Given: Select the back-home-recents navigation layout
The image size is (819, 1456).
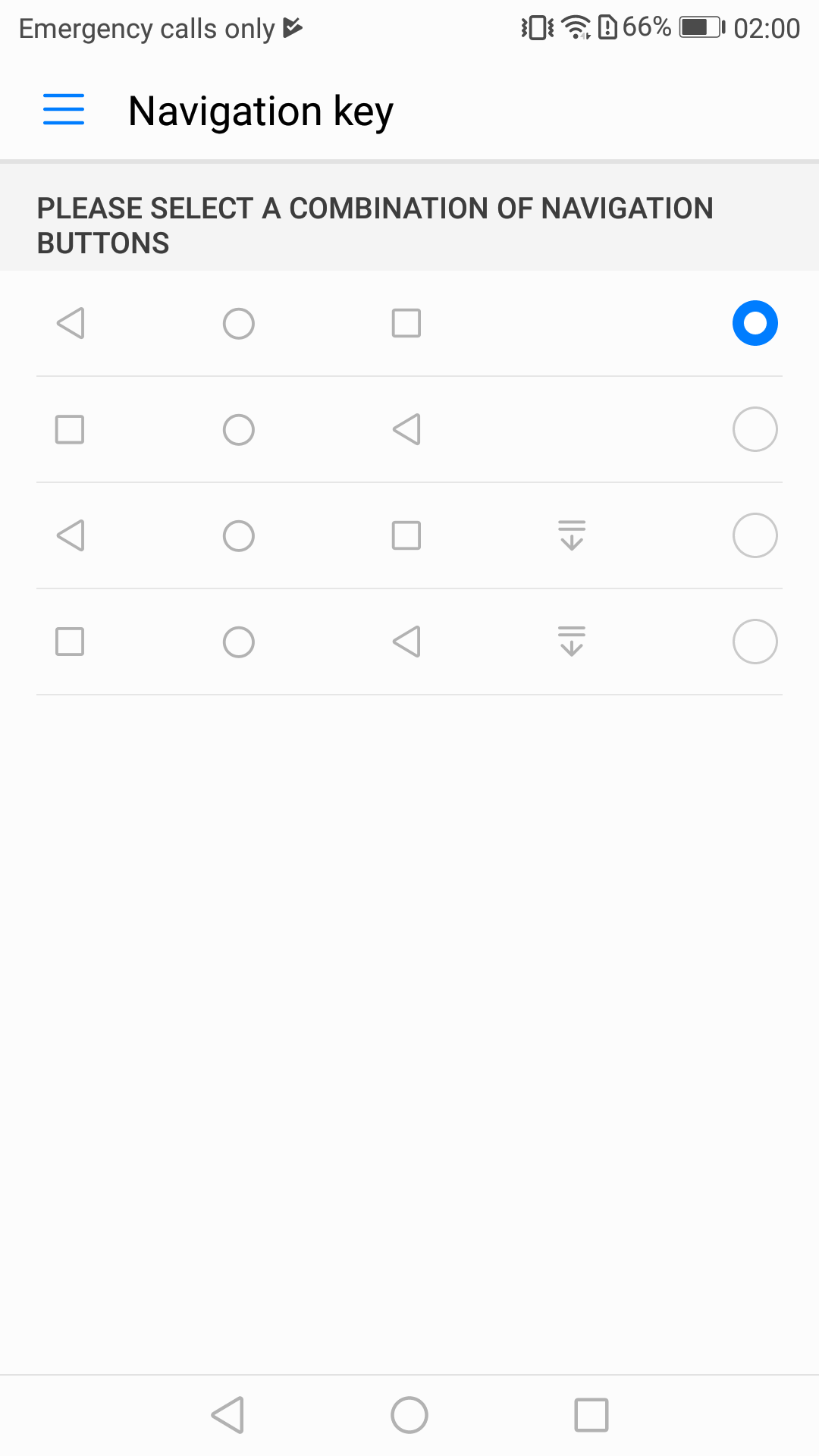Looking at the screenshot, I should point(754,323).
